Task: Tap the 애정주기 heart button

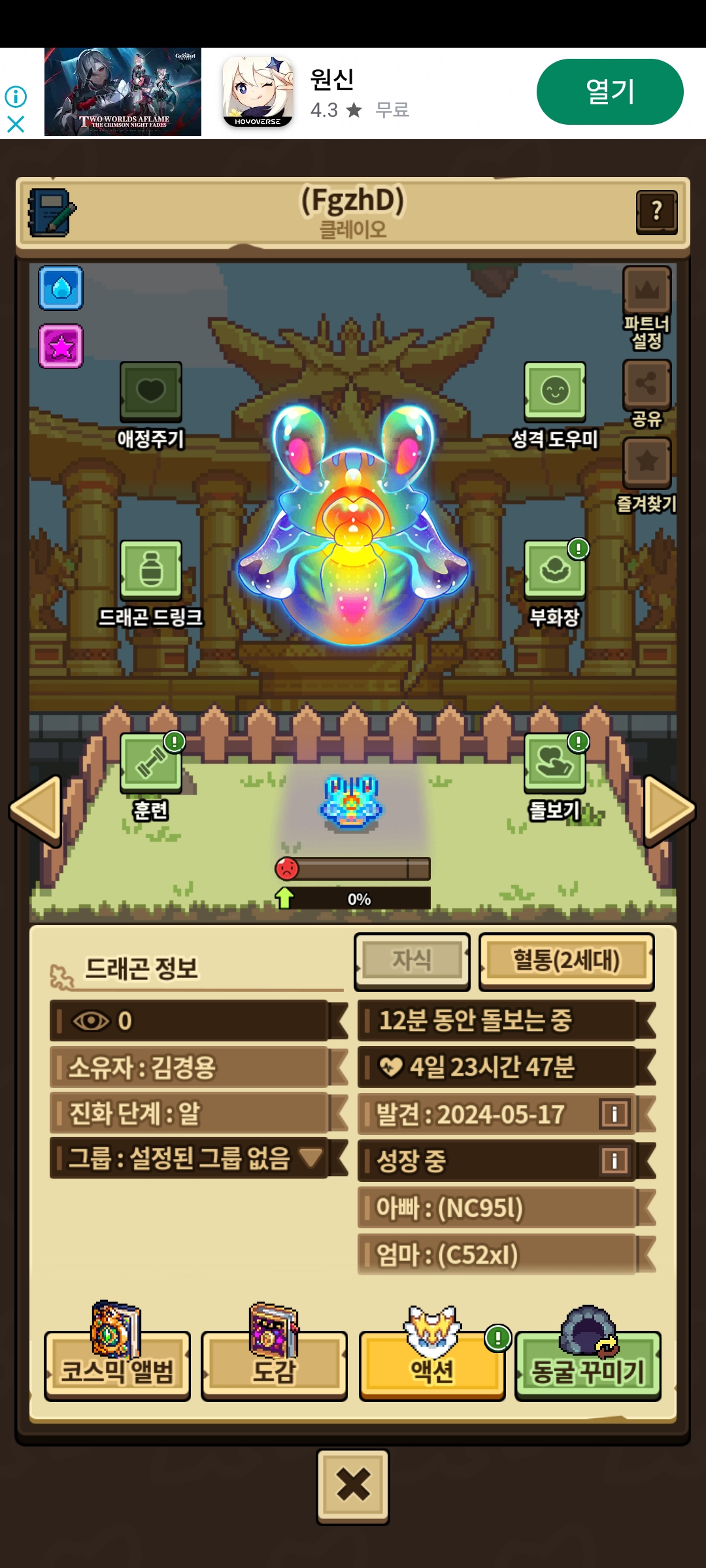Action: (x=150, y=392)
